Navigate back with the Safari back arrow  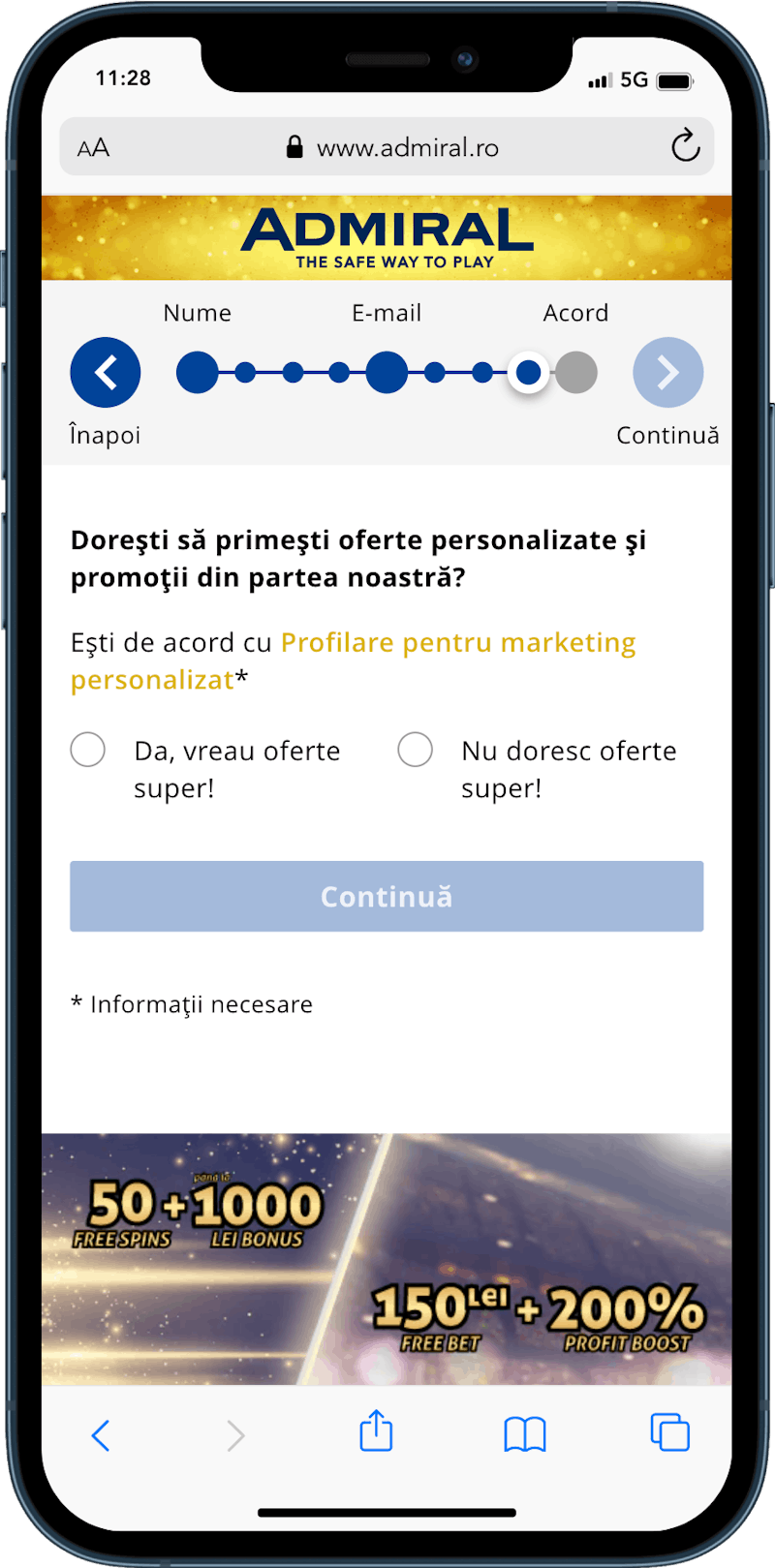(x=101, y=1434)
